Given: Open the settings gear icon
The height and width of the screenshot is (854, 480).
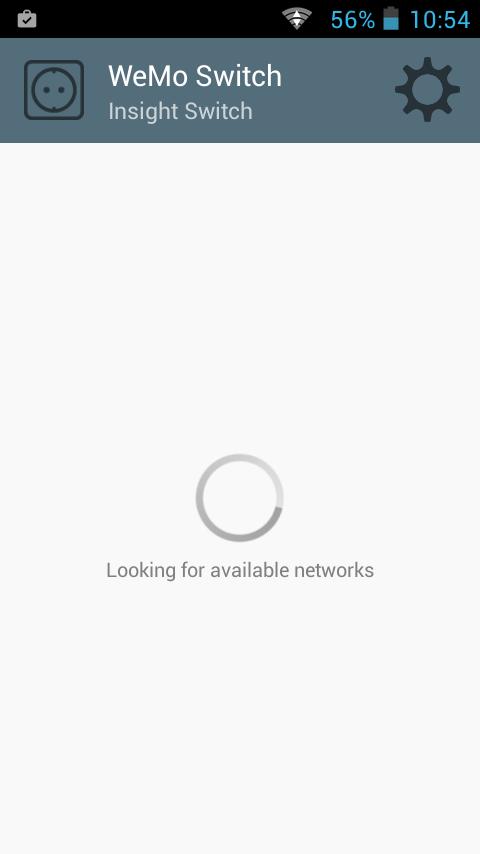Looking at the screenshot, I should (427, 89).
